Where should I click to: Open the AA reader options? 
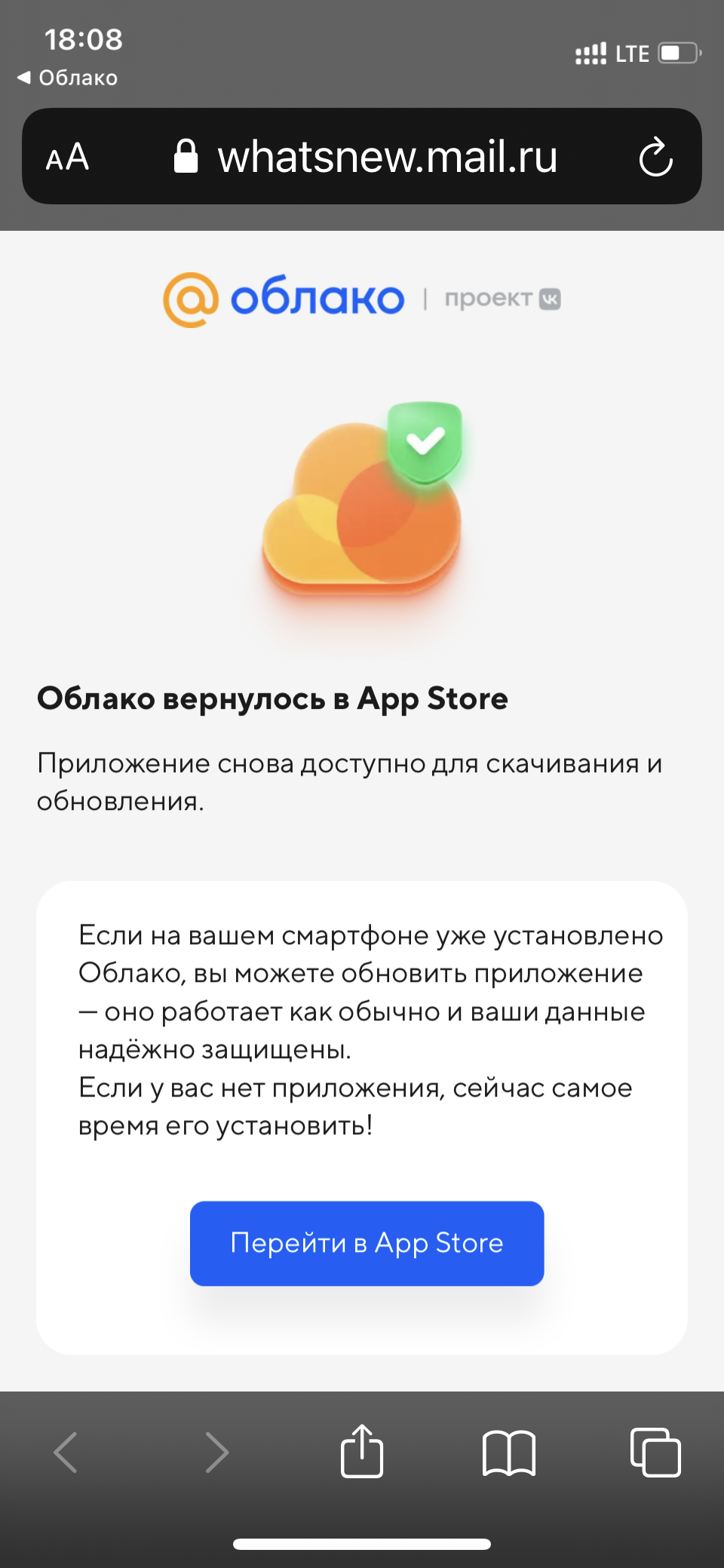tap(67, 158)
